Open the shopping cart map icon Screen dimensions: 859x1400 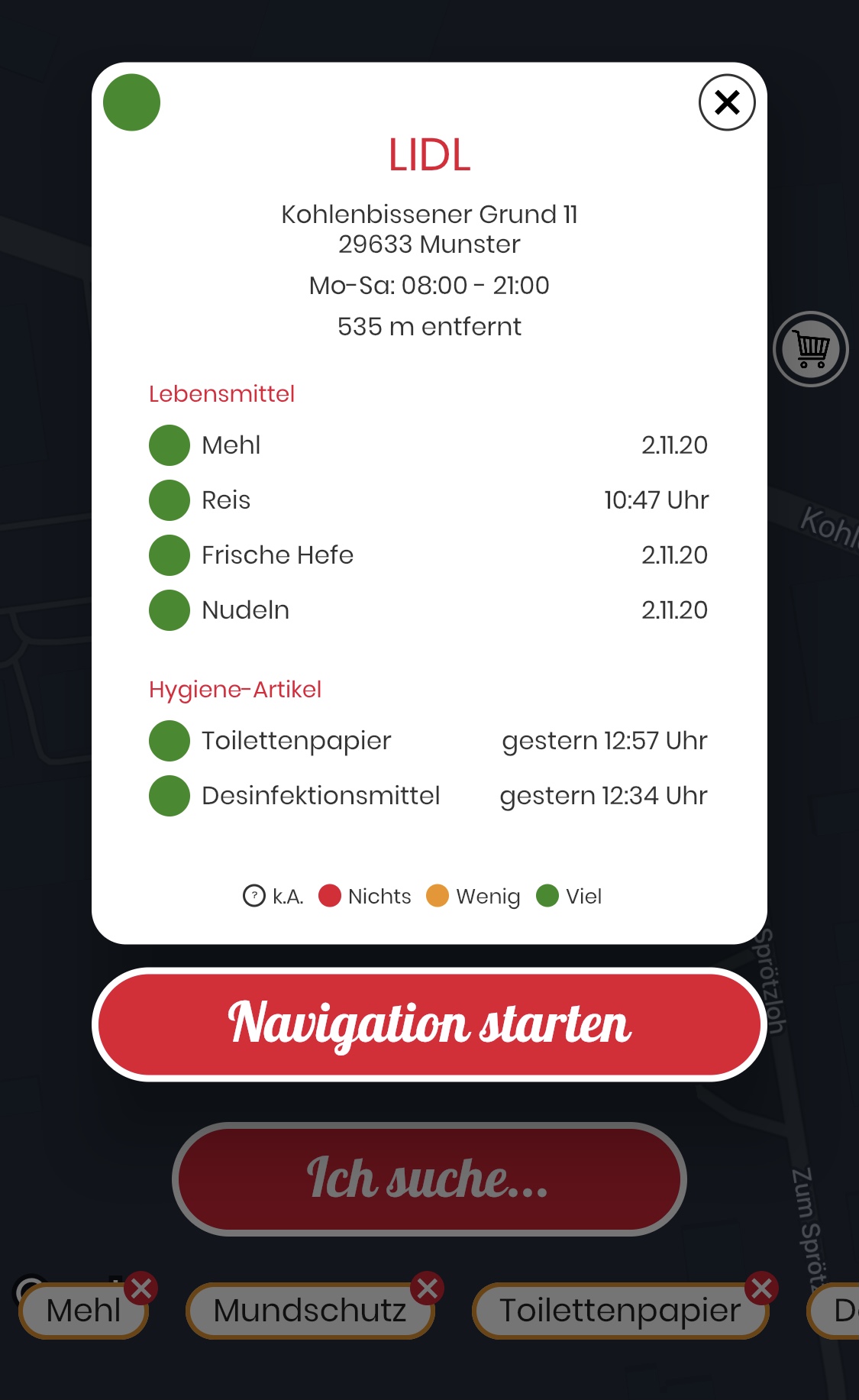[x=811, y=349]
